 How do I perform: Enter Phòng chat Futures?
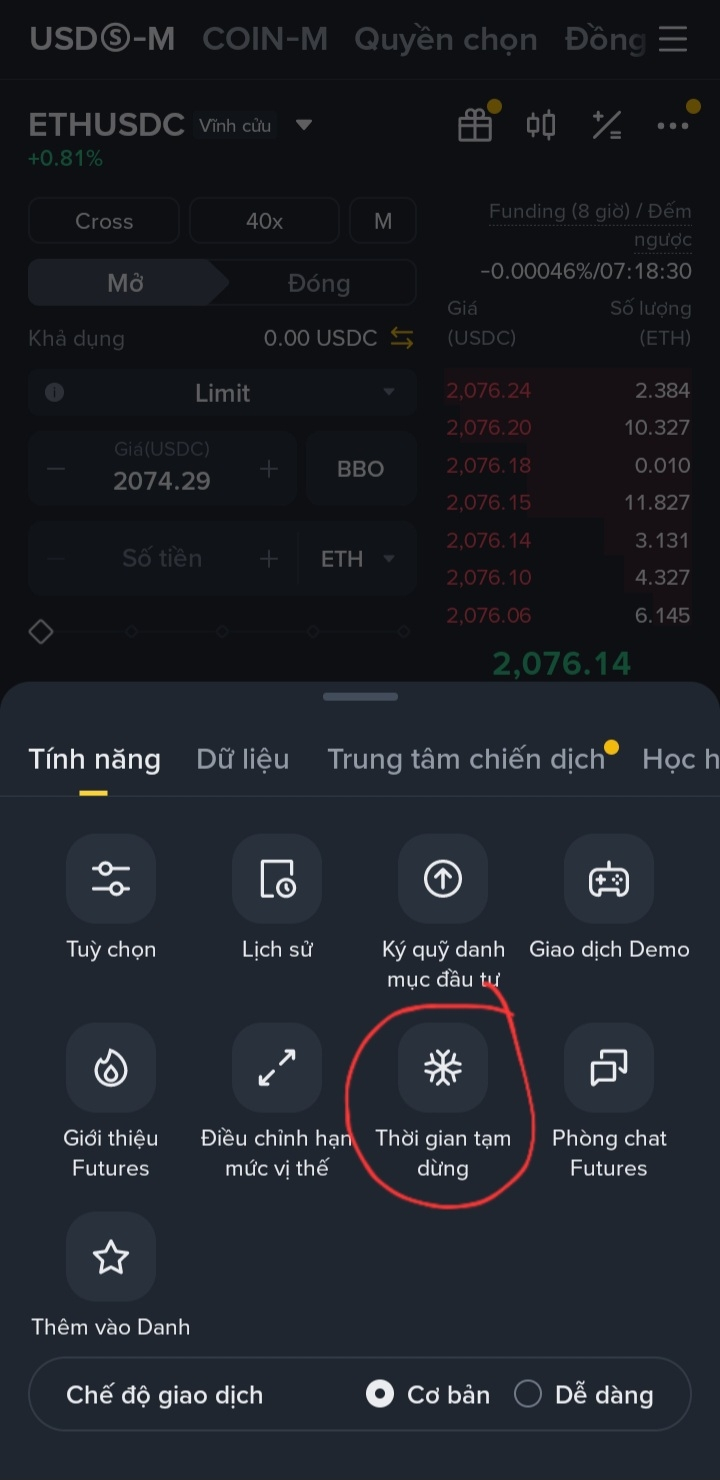tap(609, 1068)
